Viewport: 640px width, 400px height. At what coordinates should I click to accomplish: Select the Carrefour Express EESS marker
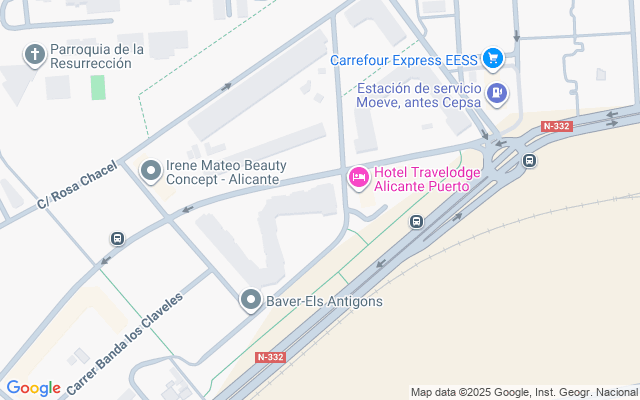pyautogui.click(x=492, y=60)
